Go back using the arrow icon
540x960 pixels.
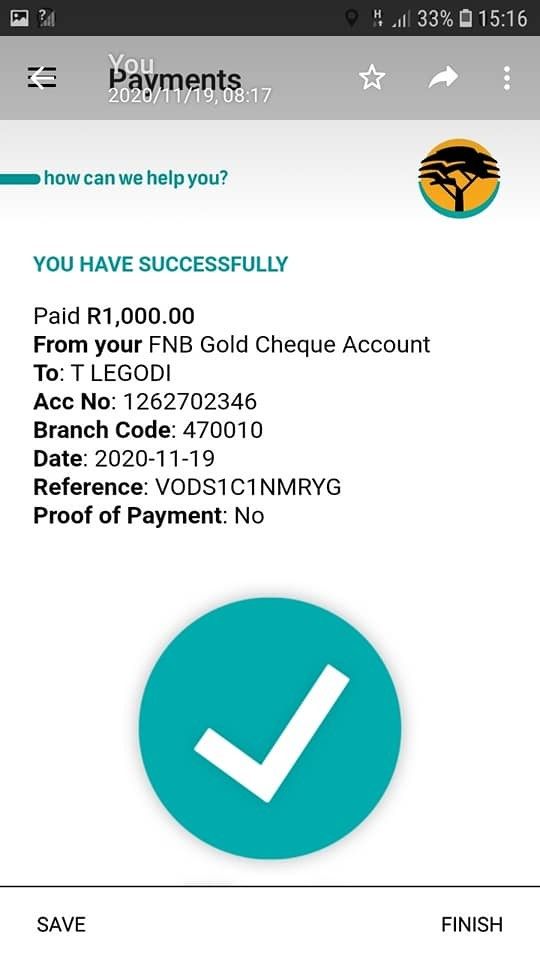42,78
